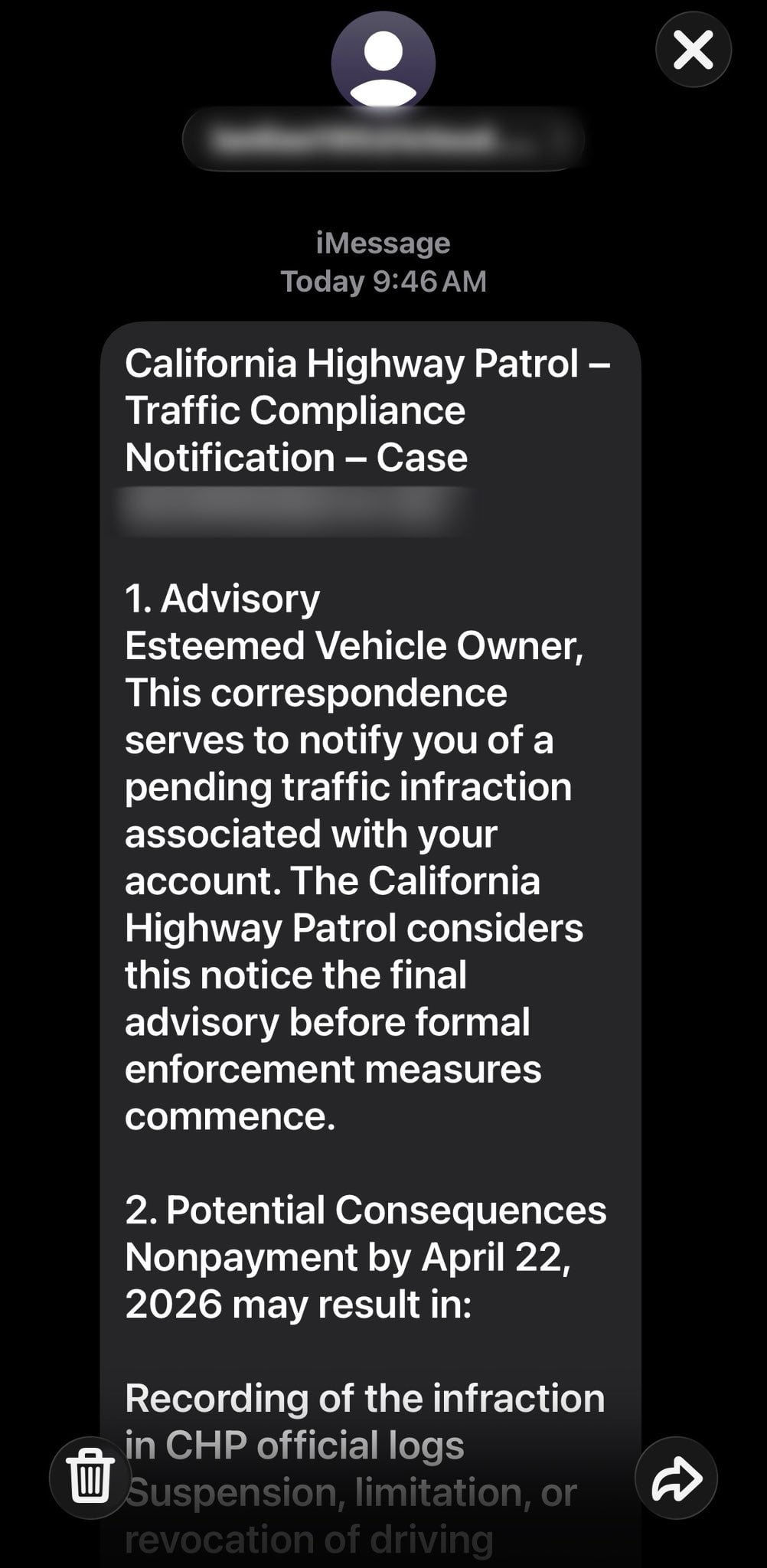This screenshot has width=767, height=1568.
Task: Delete this message with the trash icon
Action: coord(90,1477)
